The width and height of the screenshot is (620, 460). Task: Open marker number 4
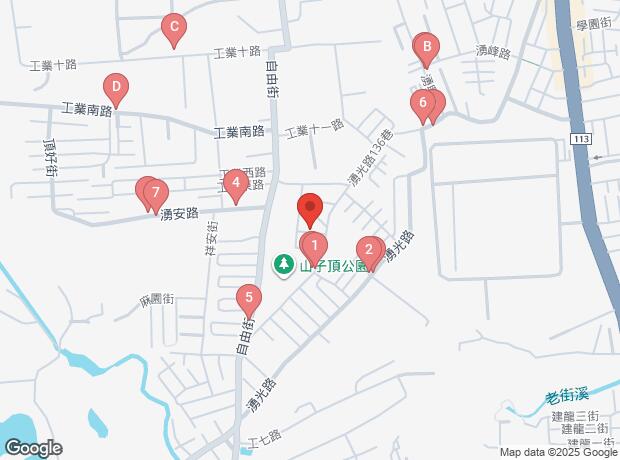234,181
